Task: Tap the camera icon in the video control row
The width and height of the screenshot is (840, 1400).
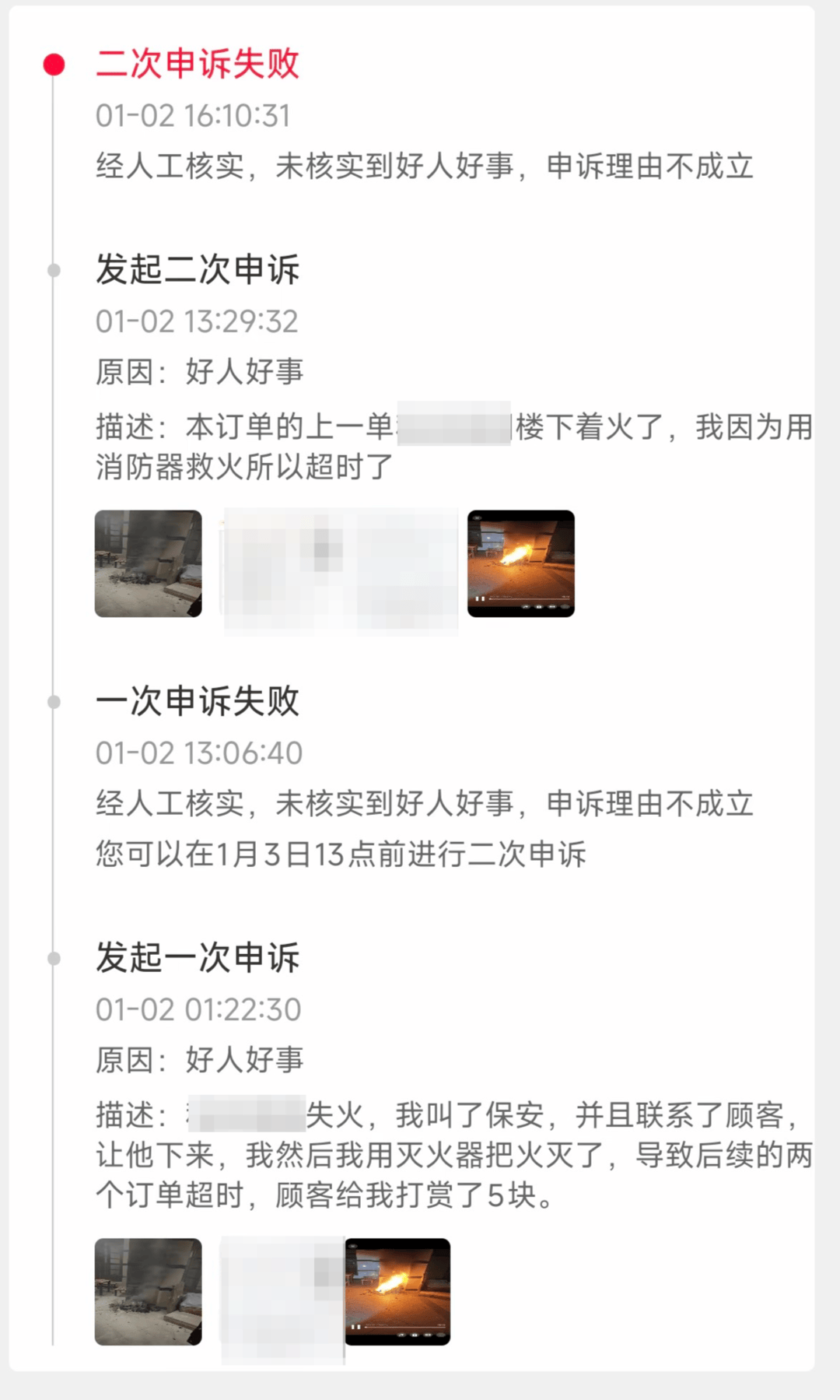Action: (x=539, y=607)
